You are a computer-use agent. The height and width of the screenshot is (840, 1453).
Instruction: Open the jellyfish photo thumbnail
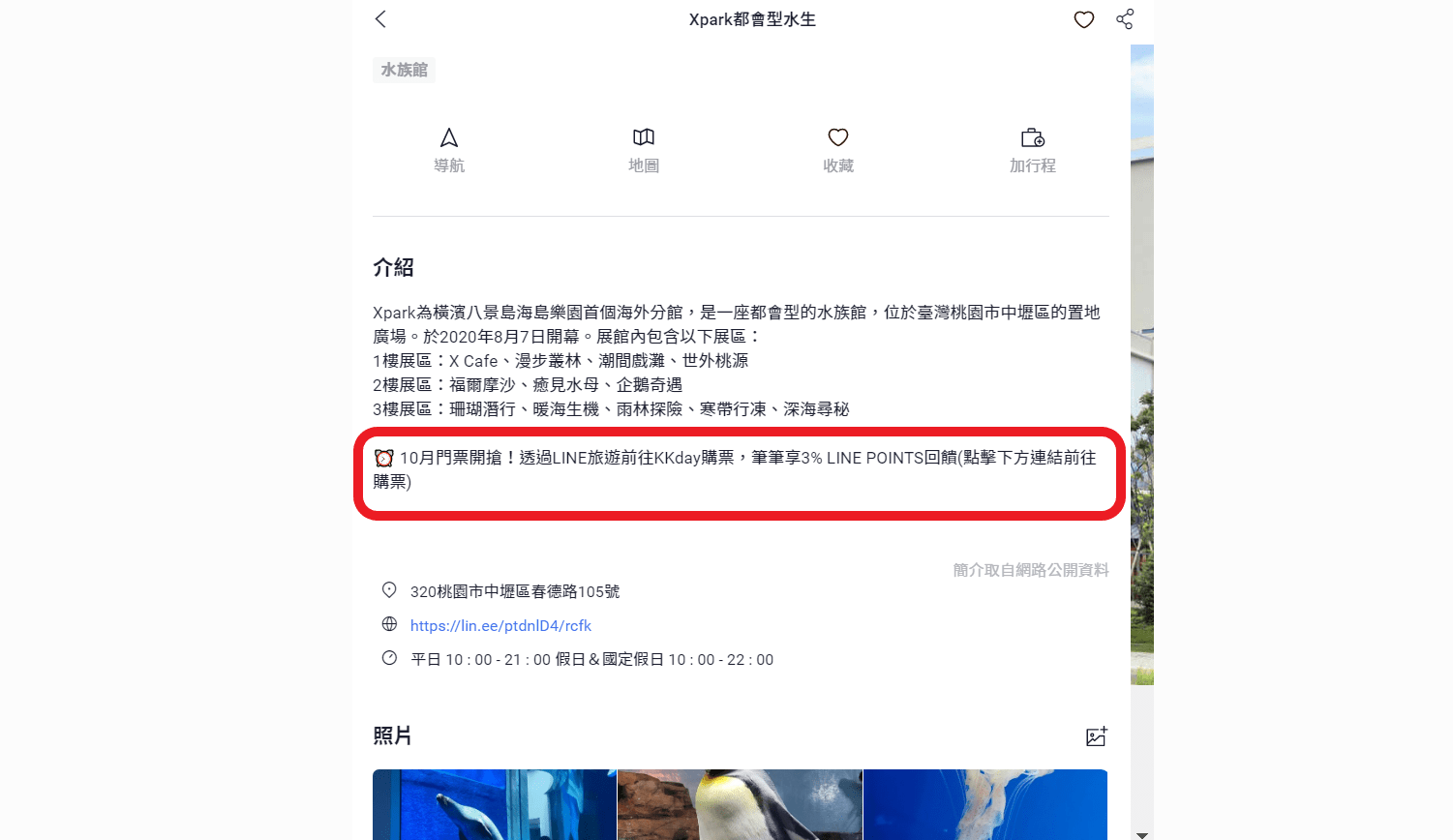click(985, 805)
